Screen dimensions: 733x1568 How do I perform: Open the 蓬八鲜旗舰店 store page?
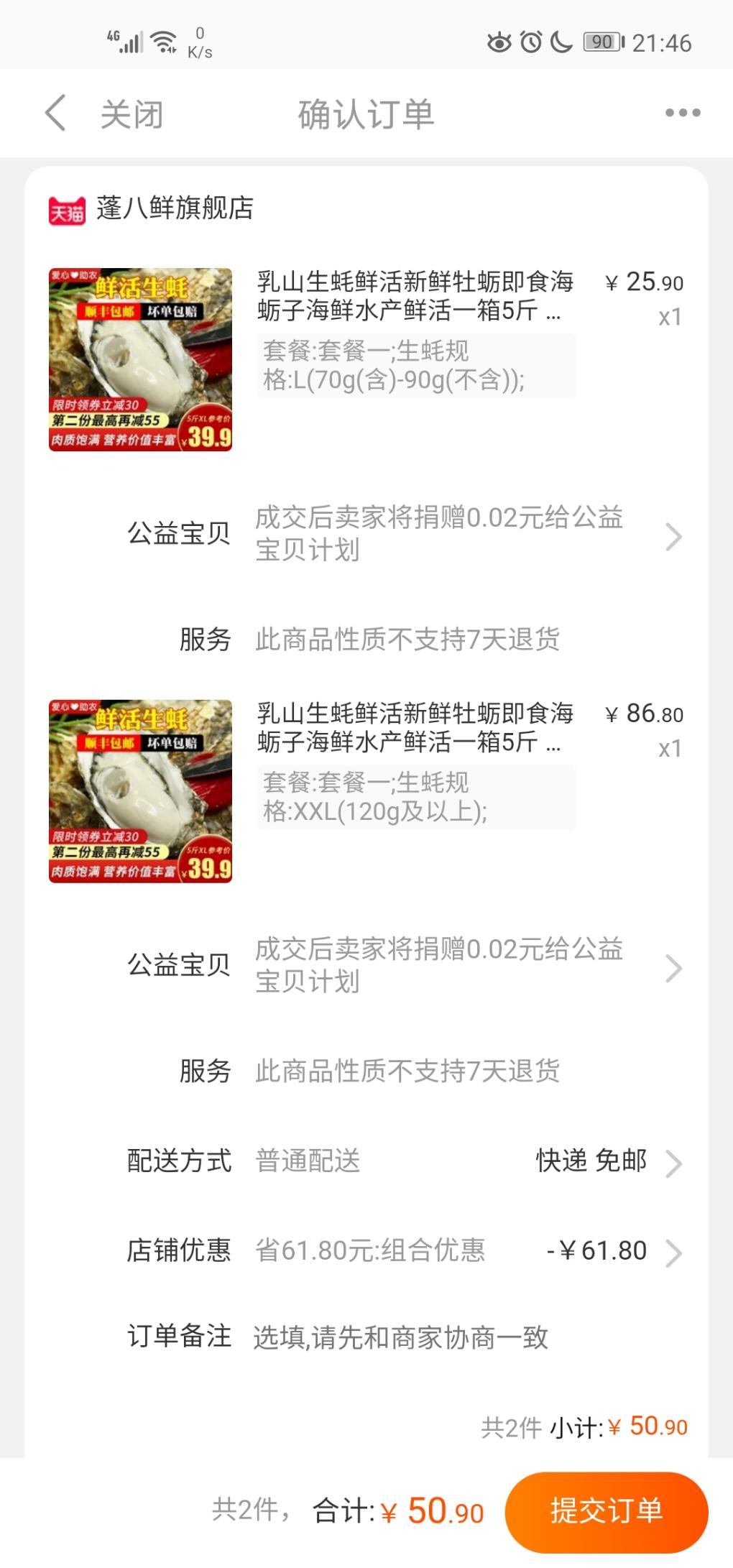(175, 208)
